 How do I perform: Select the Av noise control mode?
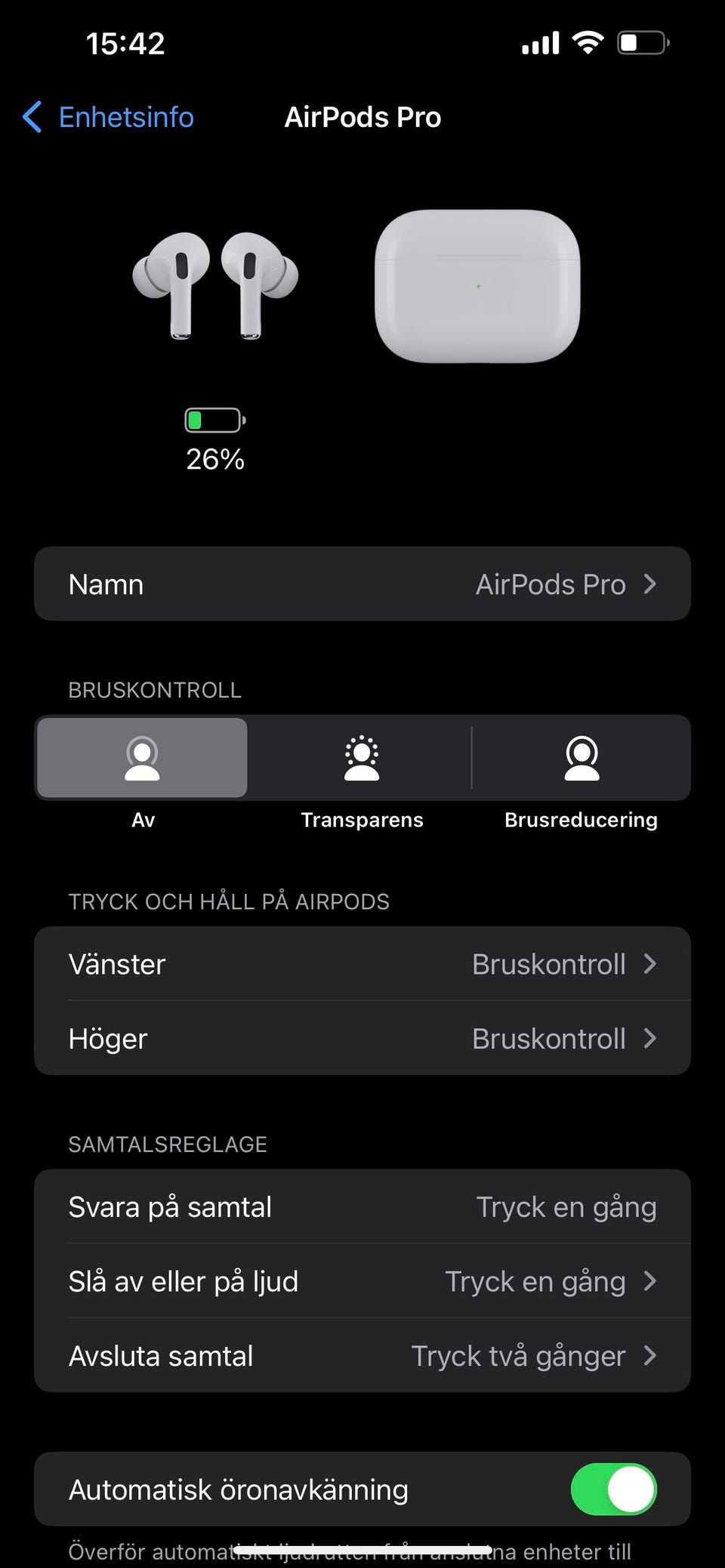point(142,758)
